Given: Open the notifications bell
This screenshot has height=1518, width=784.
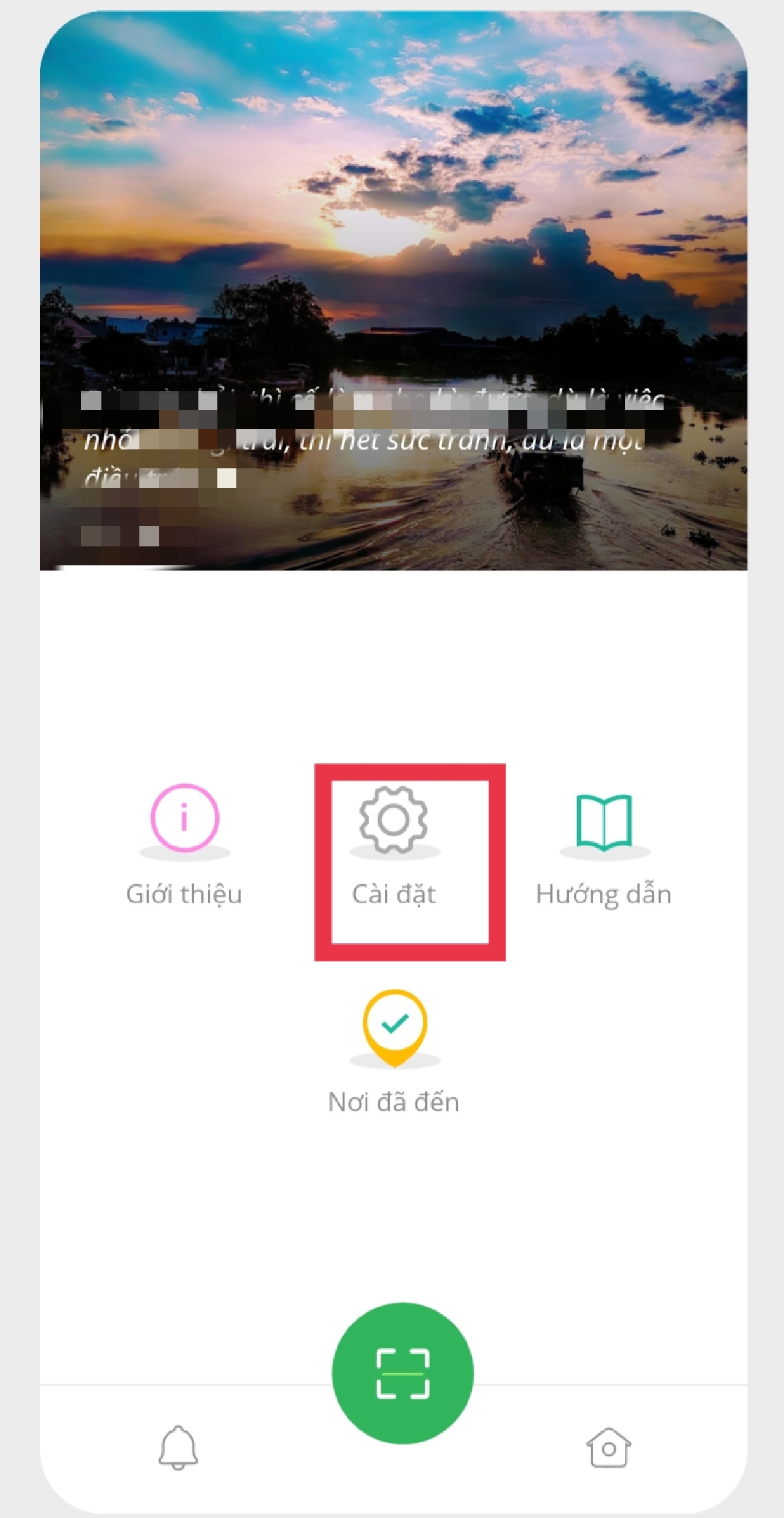Looking at the screenshot, I should [179, 1447].
